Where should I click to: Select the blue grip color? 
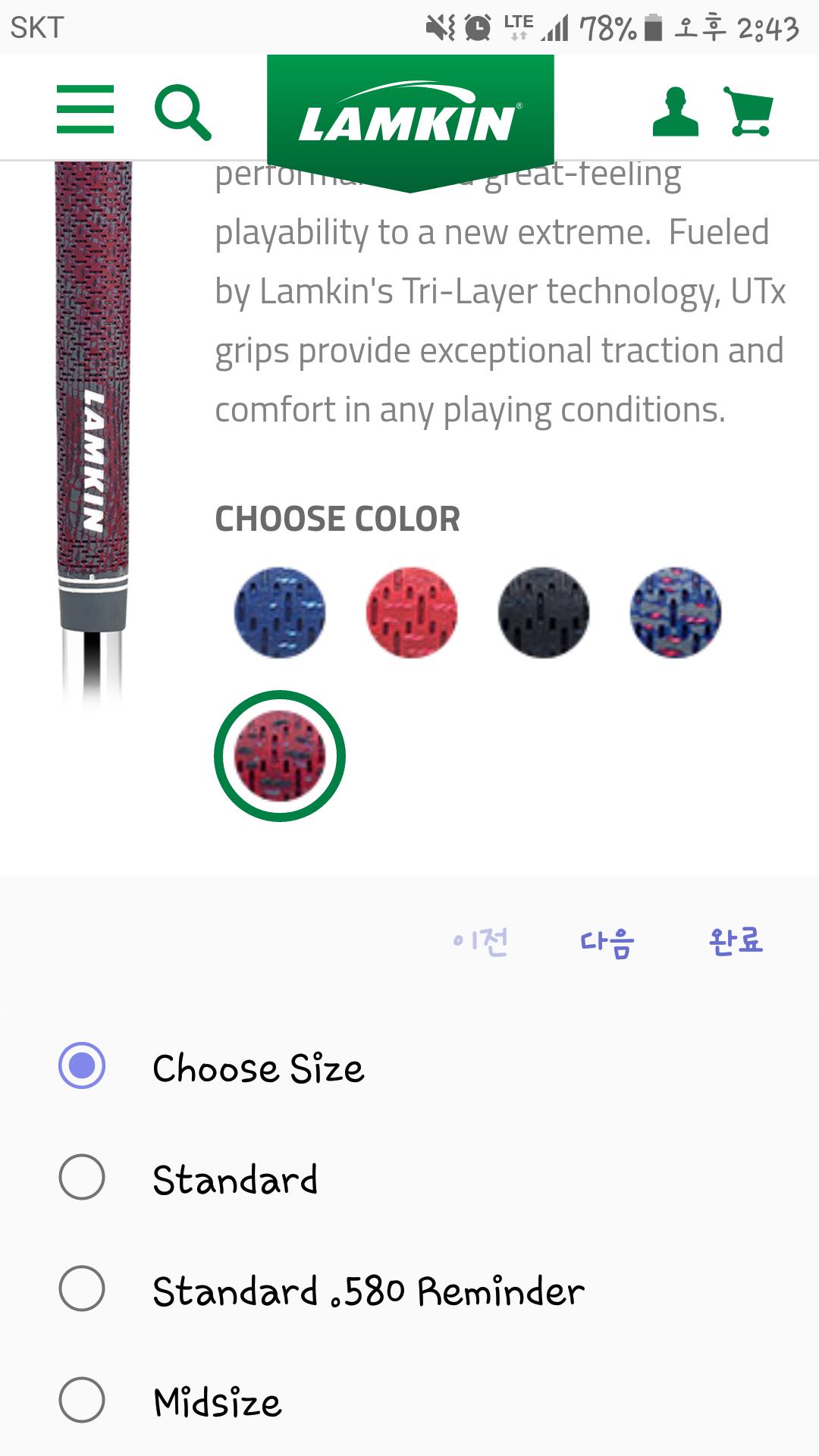point(280,612)
